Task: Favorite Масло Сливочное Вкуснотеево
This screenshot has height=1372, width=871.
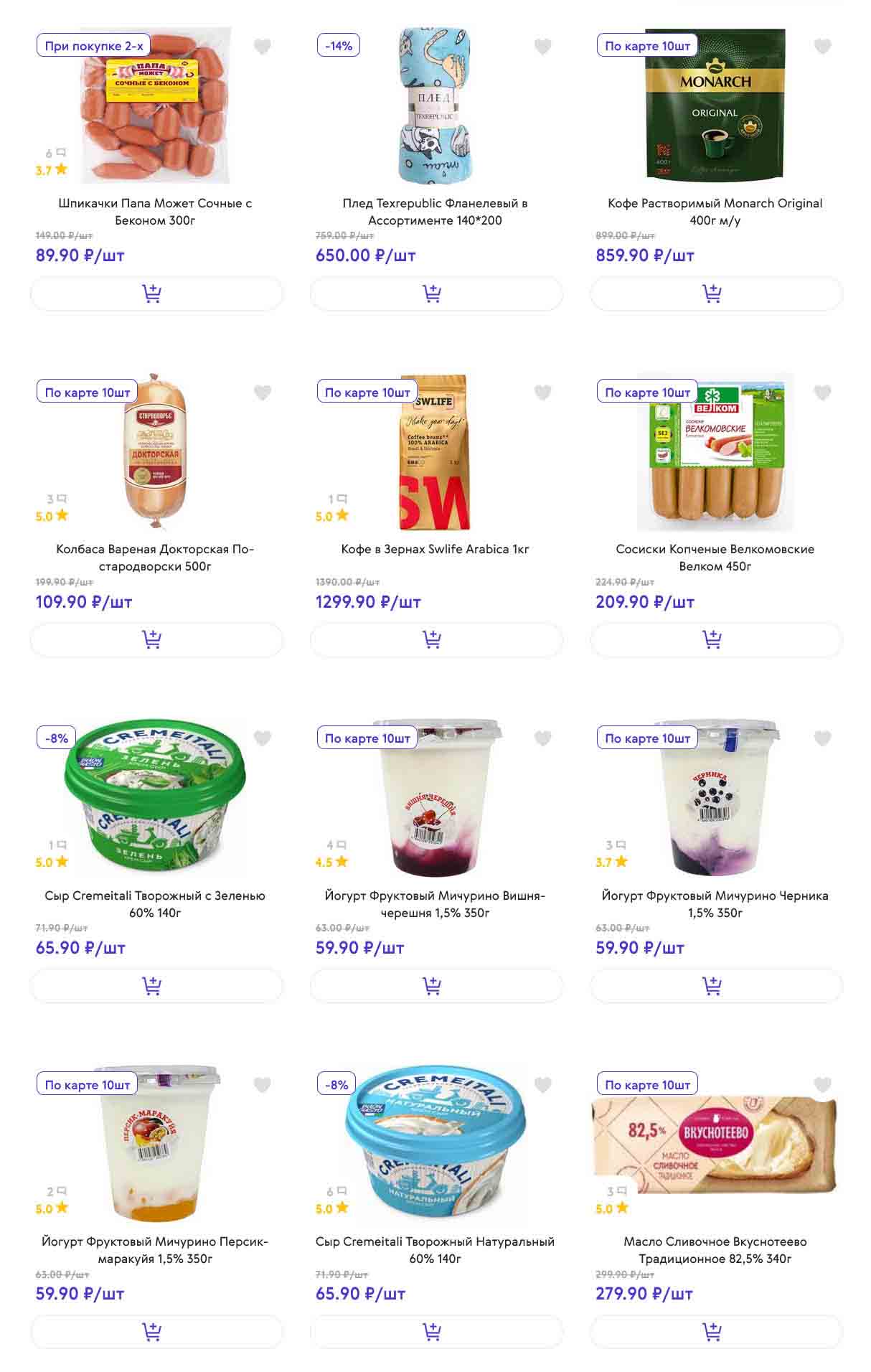Action: (x=822, y=1085)
